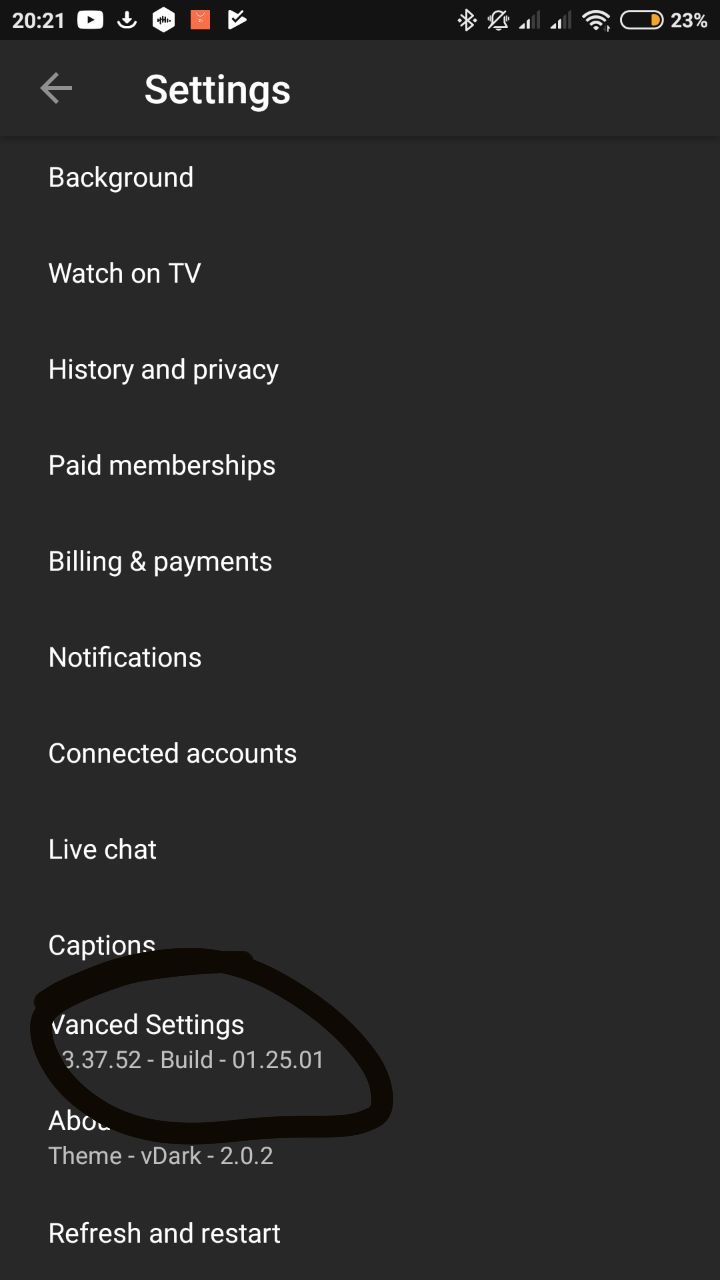Tap Refresh and restart
Image resolution: width=720 pixels, height=1280 pixels.
360,1233
